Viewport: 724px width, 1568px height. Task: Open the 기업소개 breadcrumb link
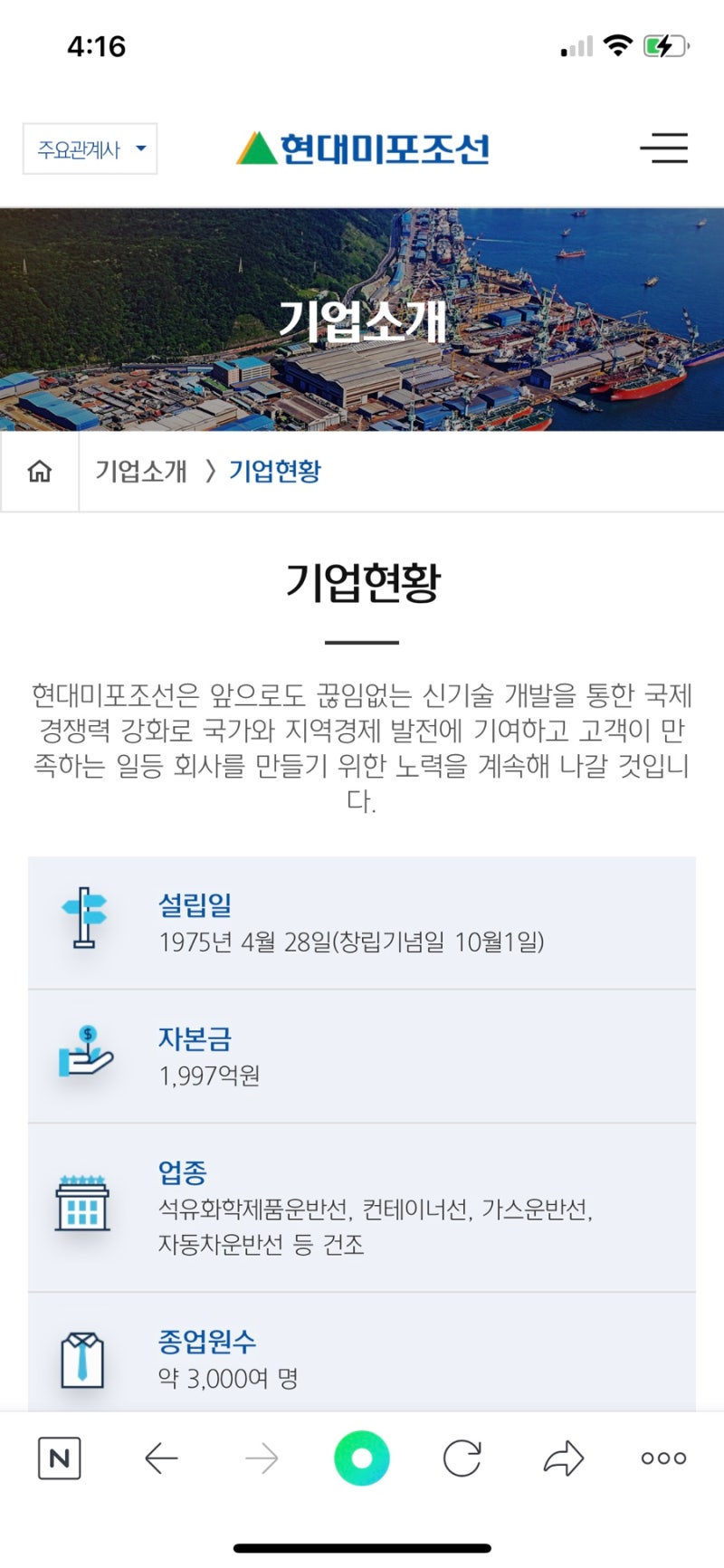tap(141, 472)
